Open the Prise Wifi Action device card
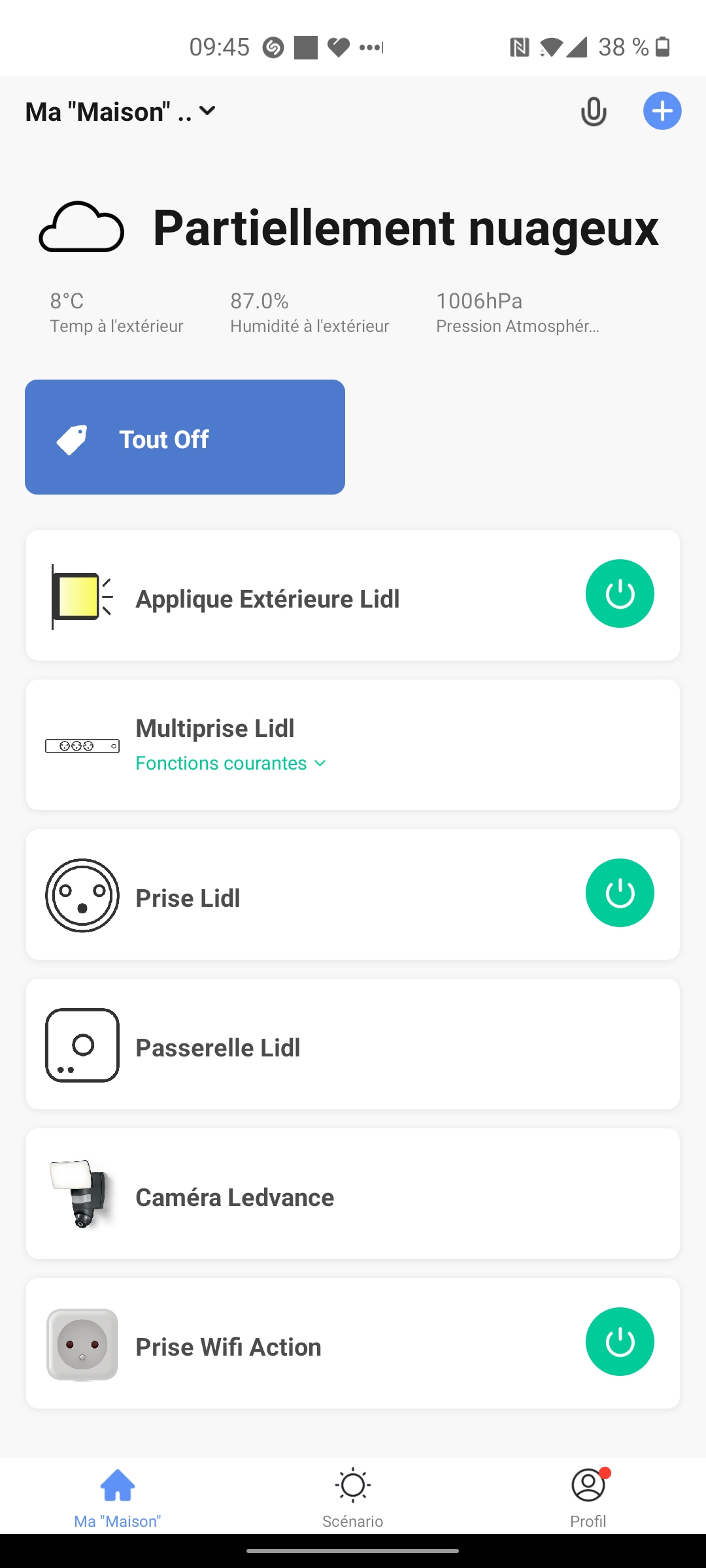706x1568 pixels. (x=353, y=1343)
